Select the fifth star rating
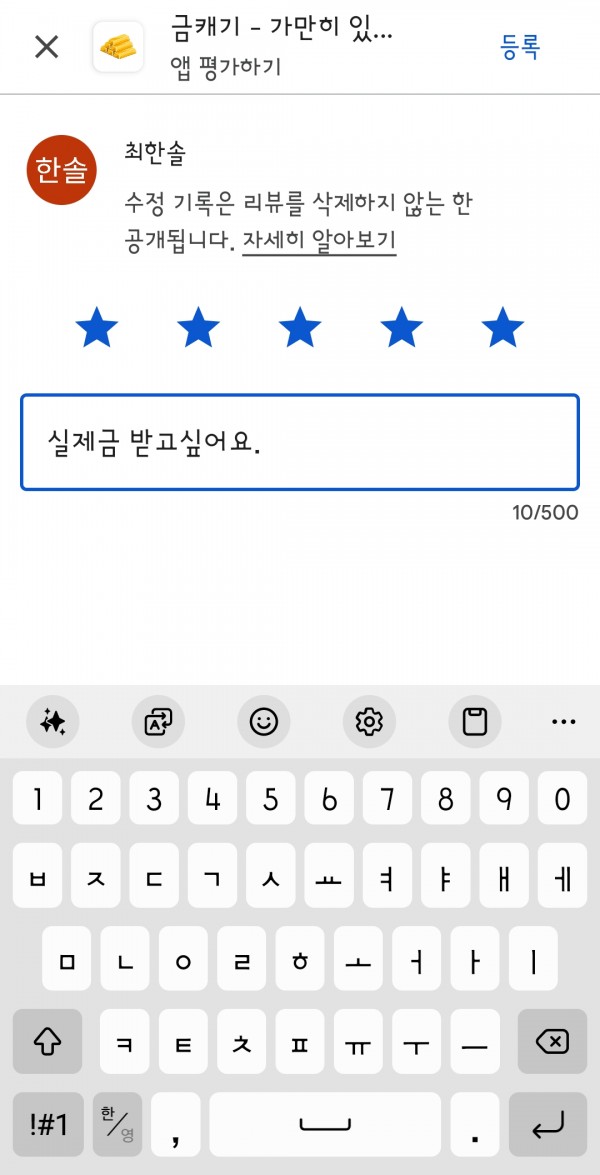Image resolution: width=600 pixels, height=1175 pixels. point(503,328)
